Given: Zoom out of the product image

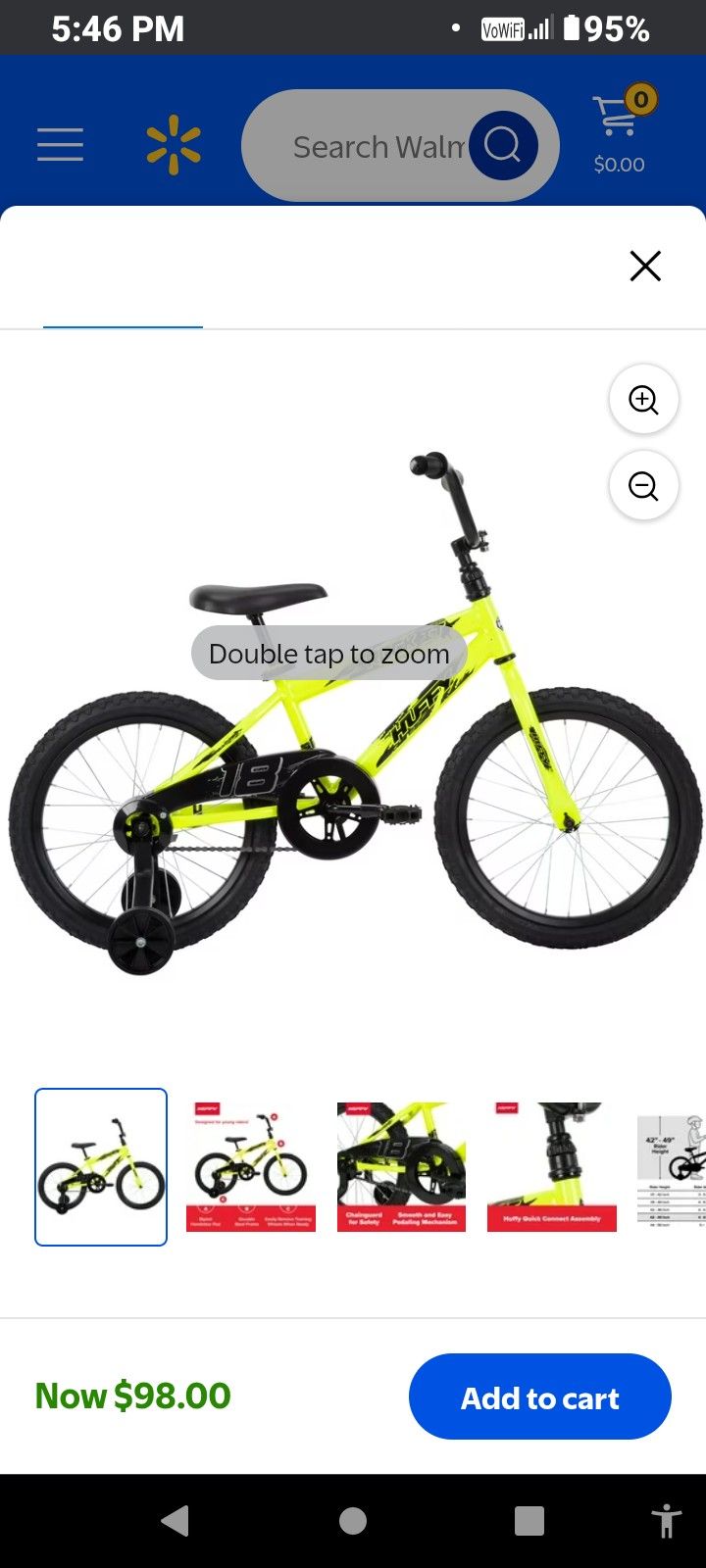Looking at the screenshot, I should [642, 485].
